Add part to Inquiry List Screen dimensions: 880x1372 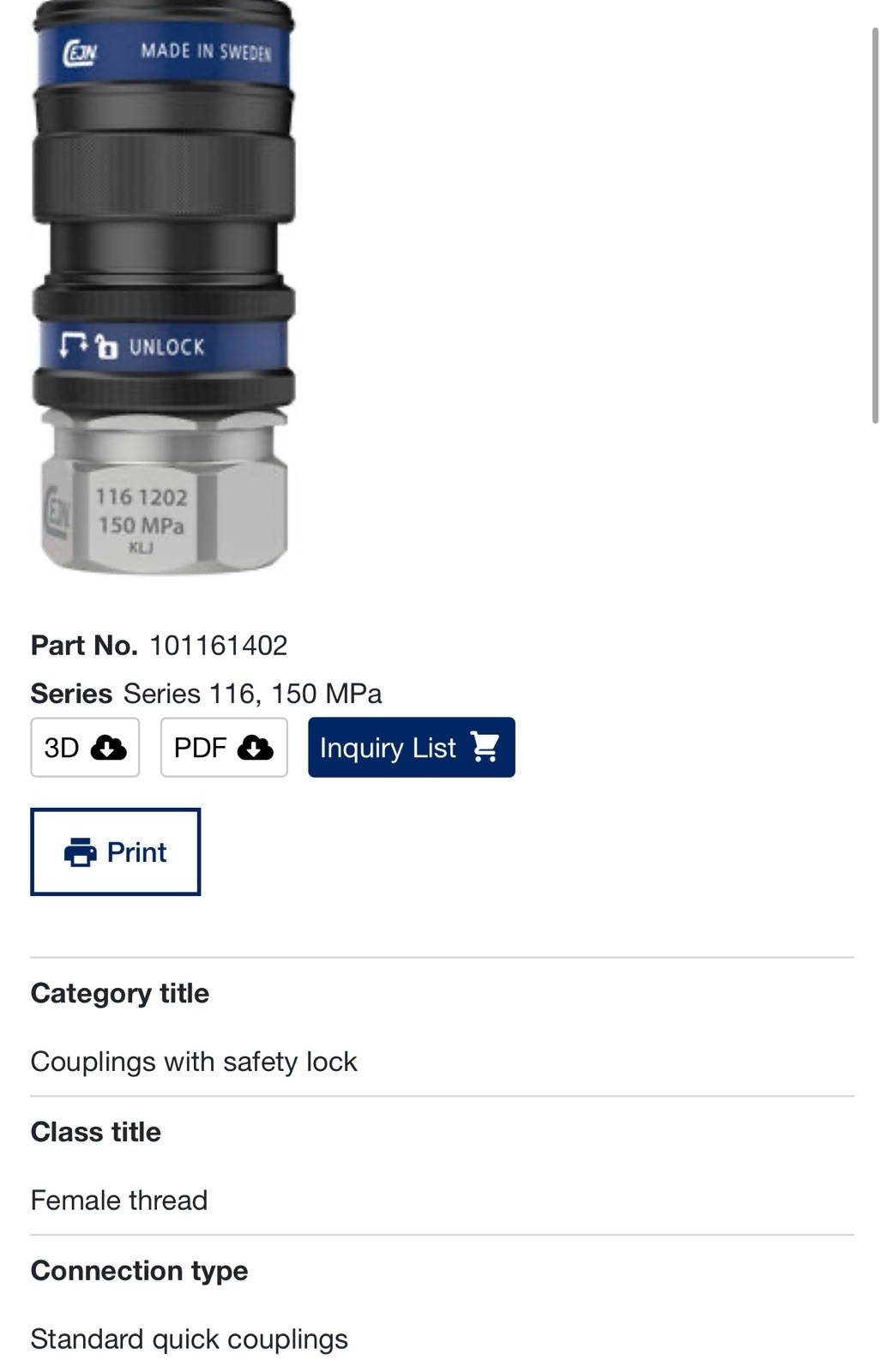pos(411,748)
